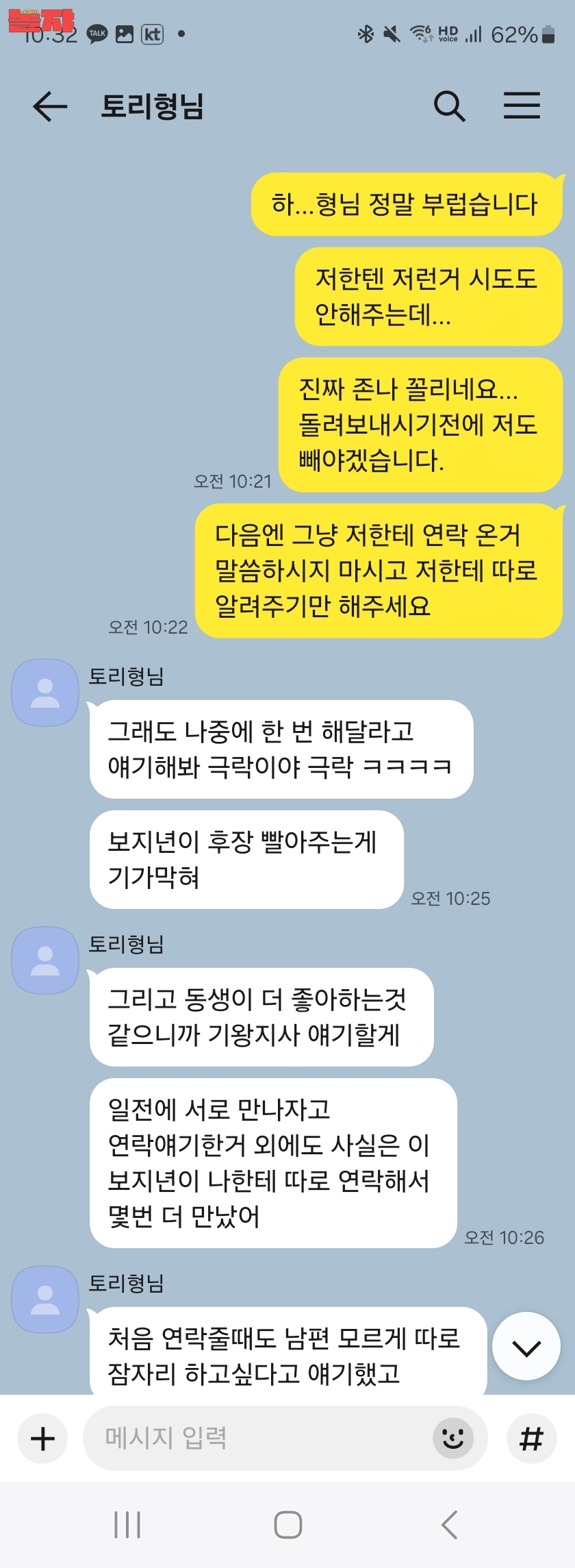Jump to the latest message arrow

[526, 1346]
